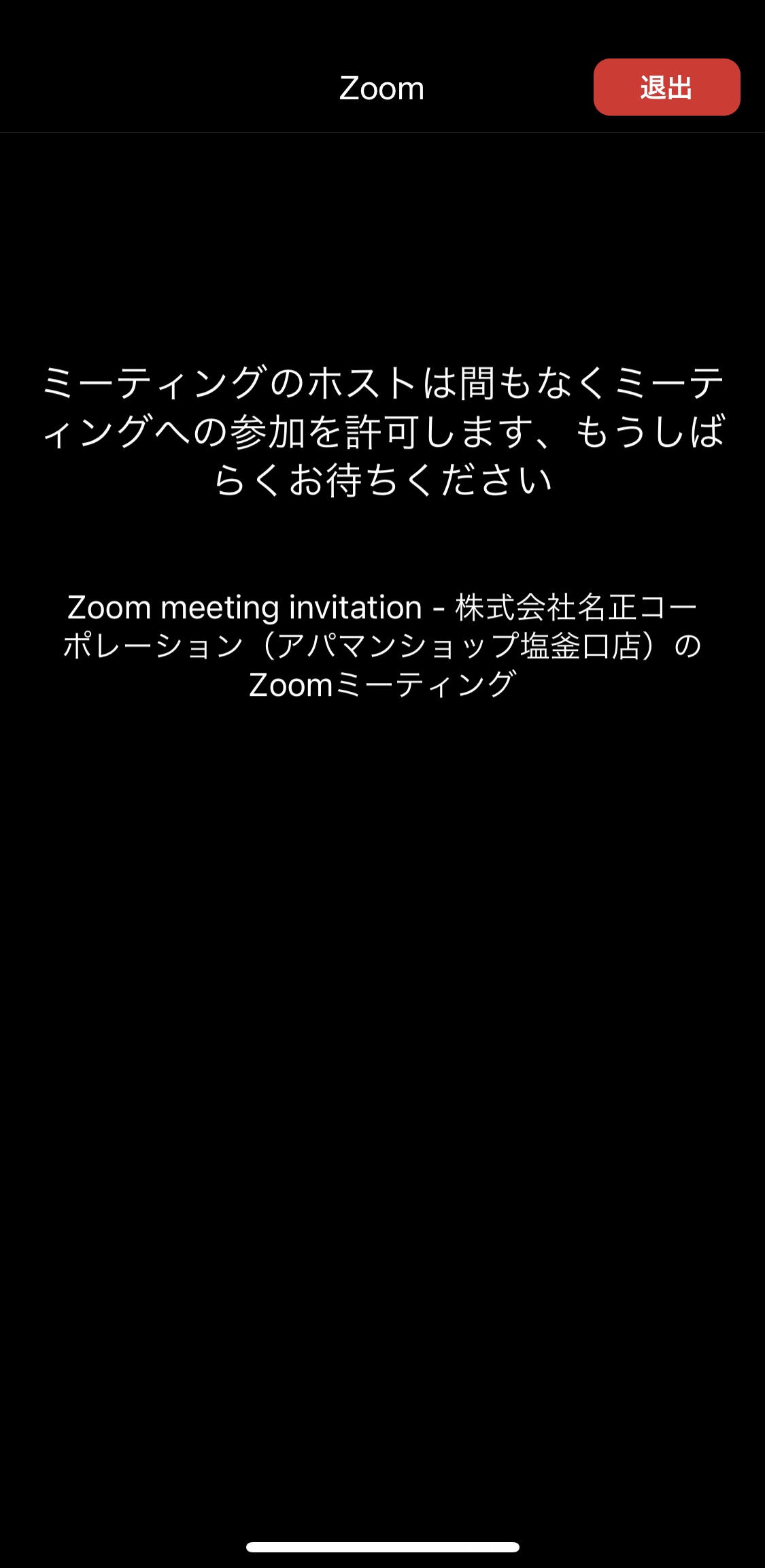Leave the waiting room with the red 退出 button
Image resolution: width=765 pixels, height=1568 pixels.
666,87
